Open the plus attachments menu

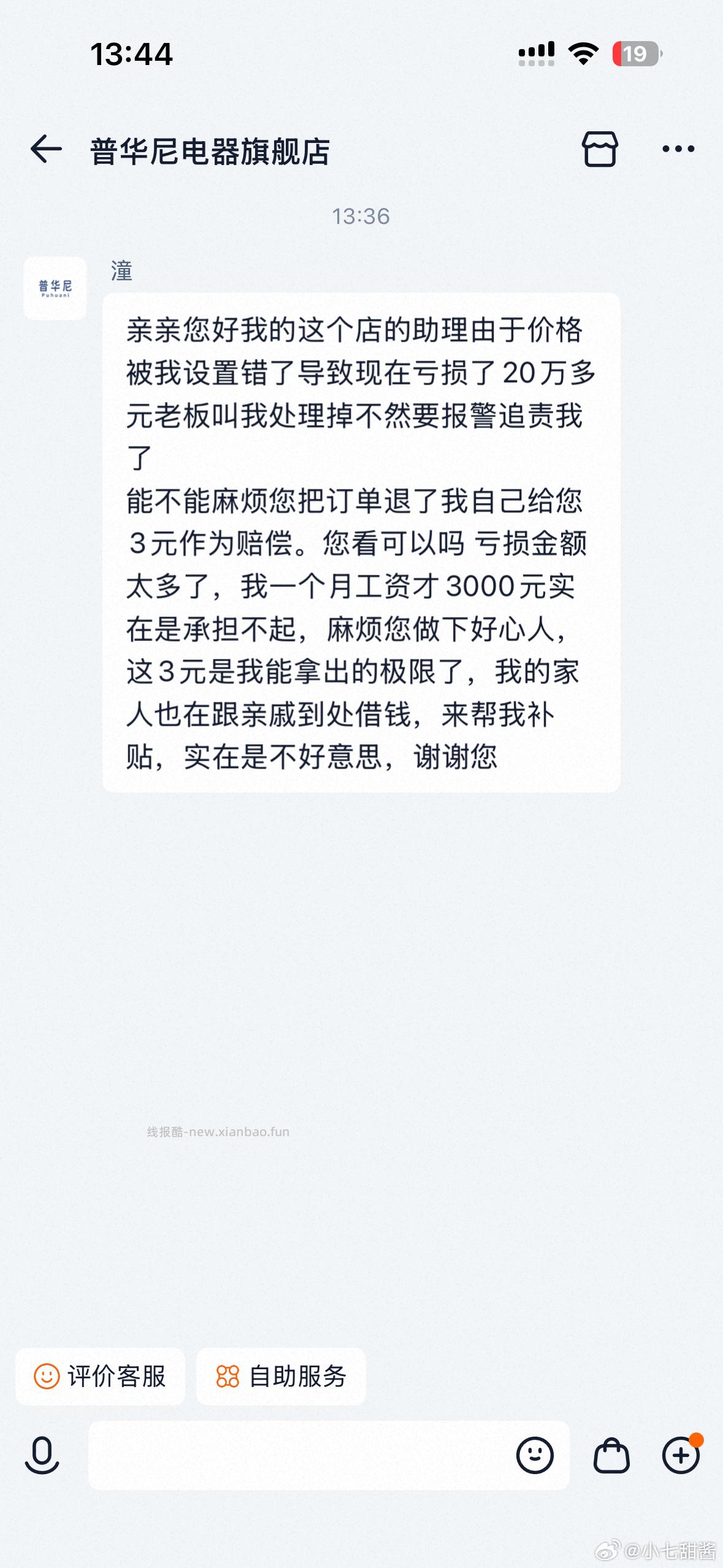(x=681, y=1455)
